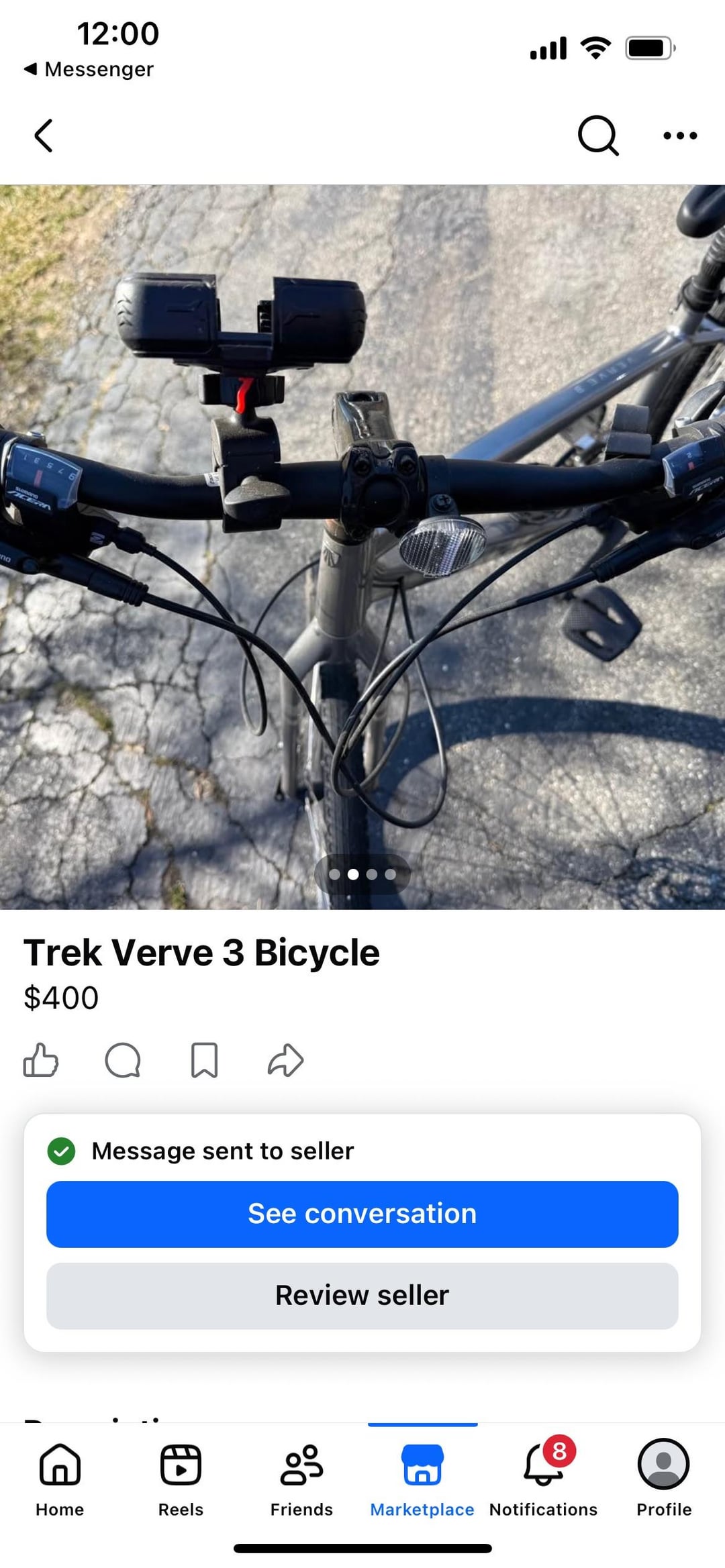725x1568 pixels.
Task: Like the Trek Verve 3 listing
Action: [x=41, y=1060]
